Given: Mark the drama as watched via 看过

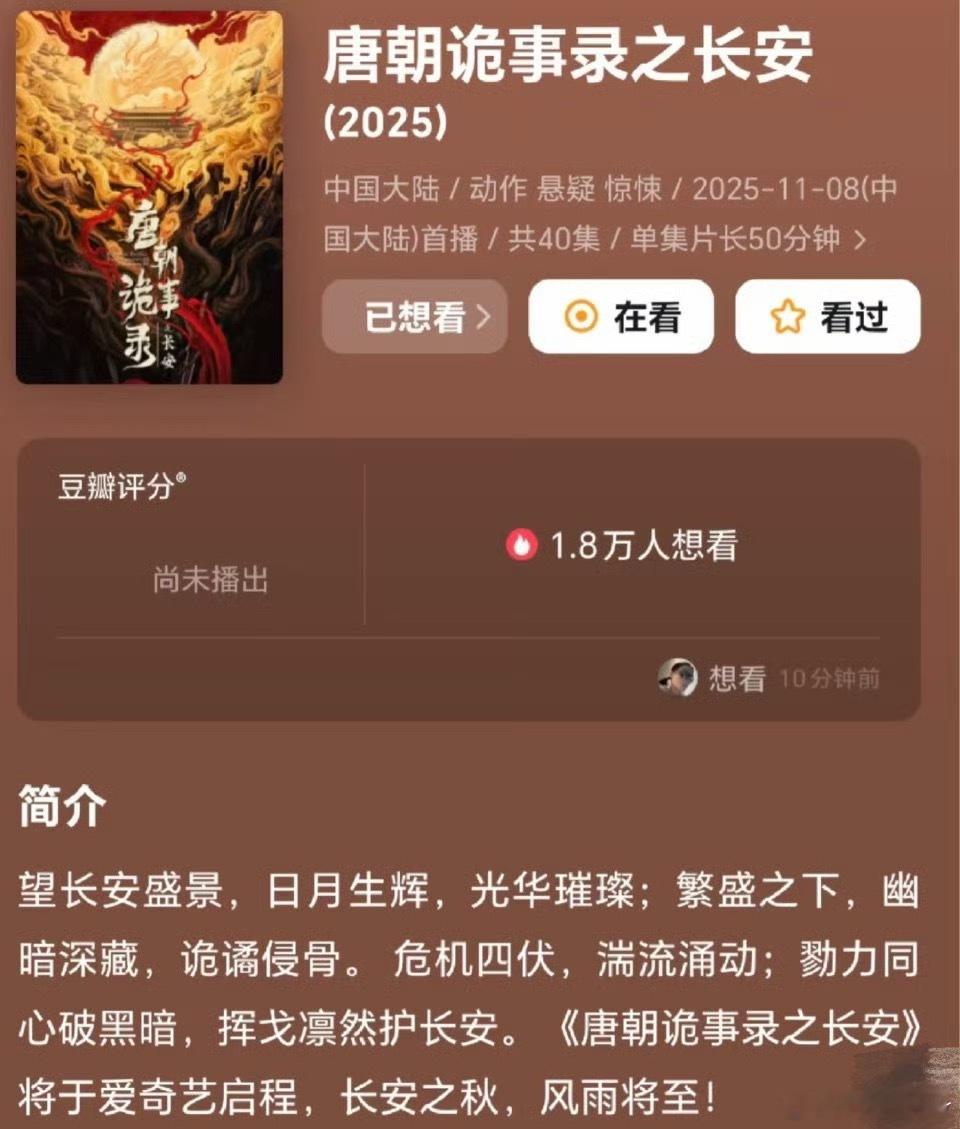Looking at the screenshot, I should coord(826,316).
